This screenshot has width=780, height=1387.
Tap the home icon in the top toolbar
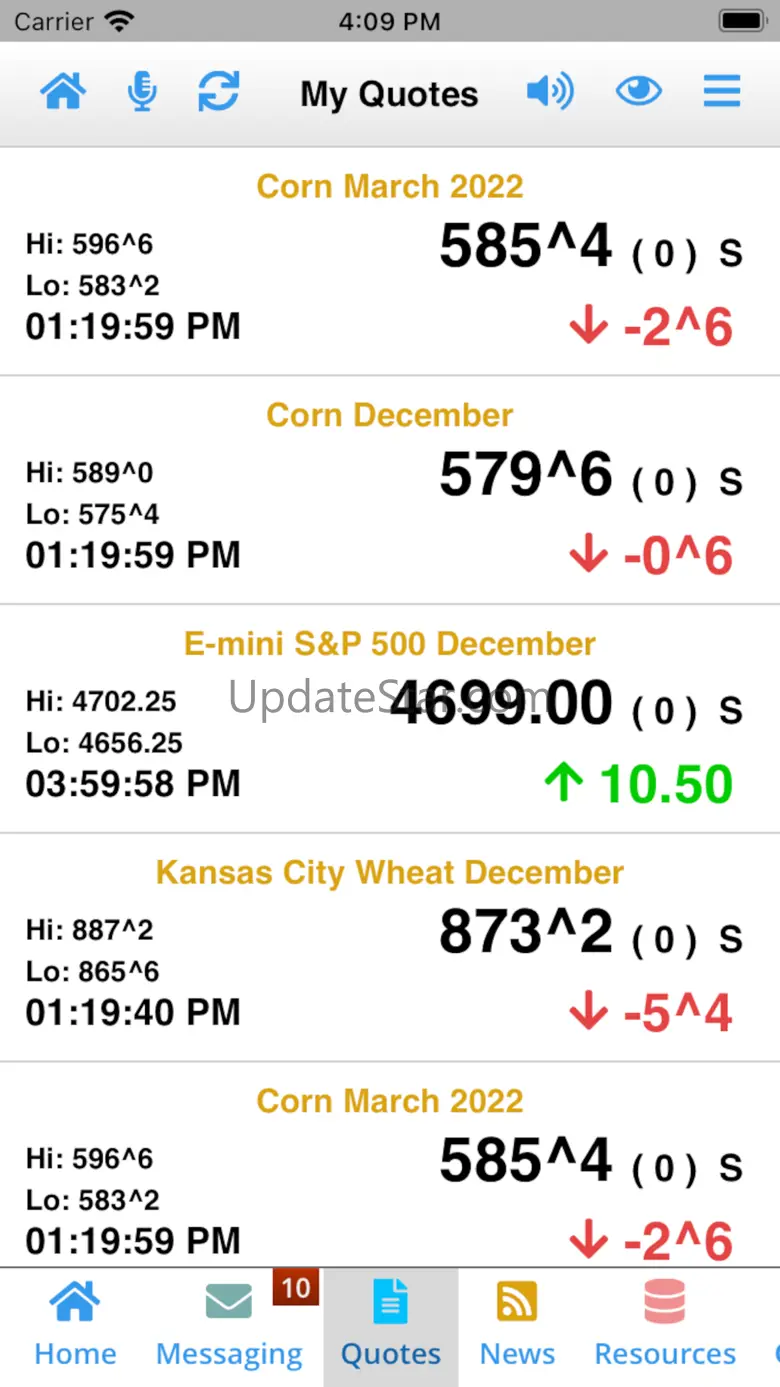[63, 93]
